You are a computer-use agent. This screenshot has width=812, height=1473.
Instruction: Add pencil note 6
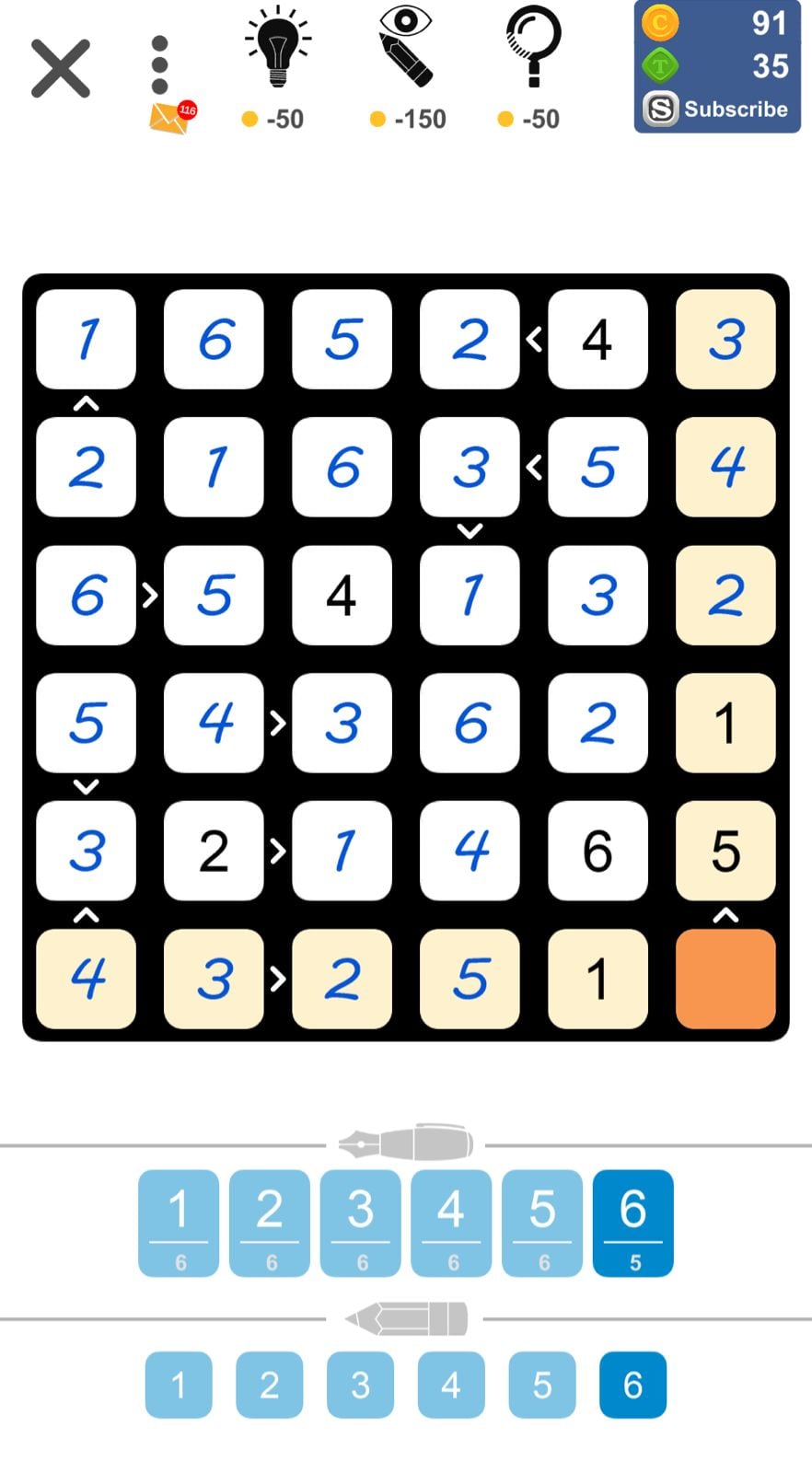pyautogui.click(x=633, y=1385)
